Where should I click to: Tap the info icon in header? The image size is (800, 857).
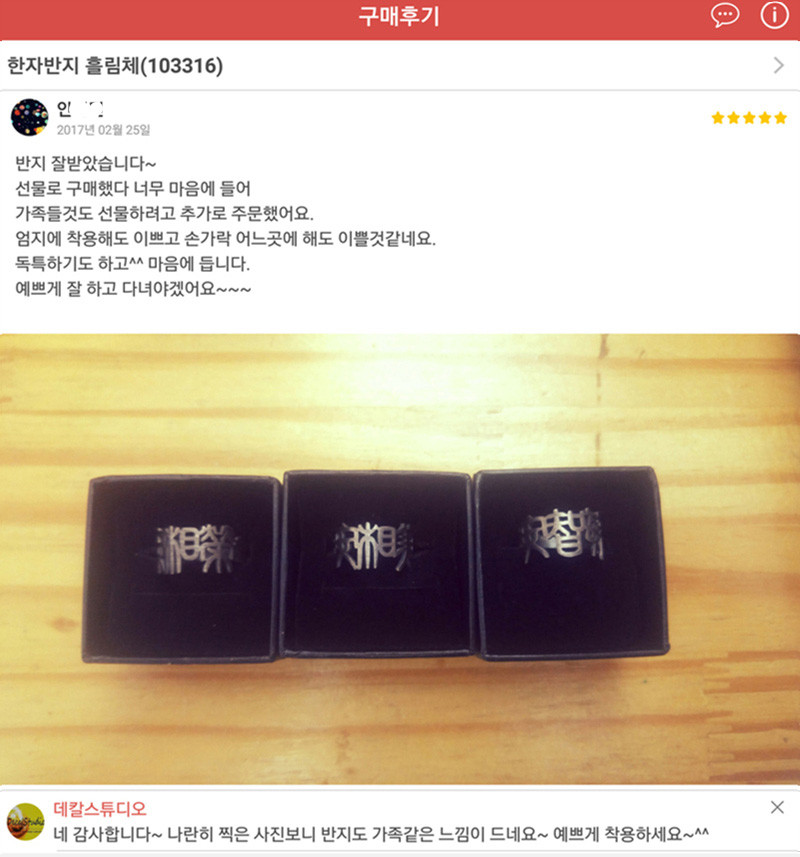(x=774, y=15)
